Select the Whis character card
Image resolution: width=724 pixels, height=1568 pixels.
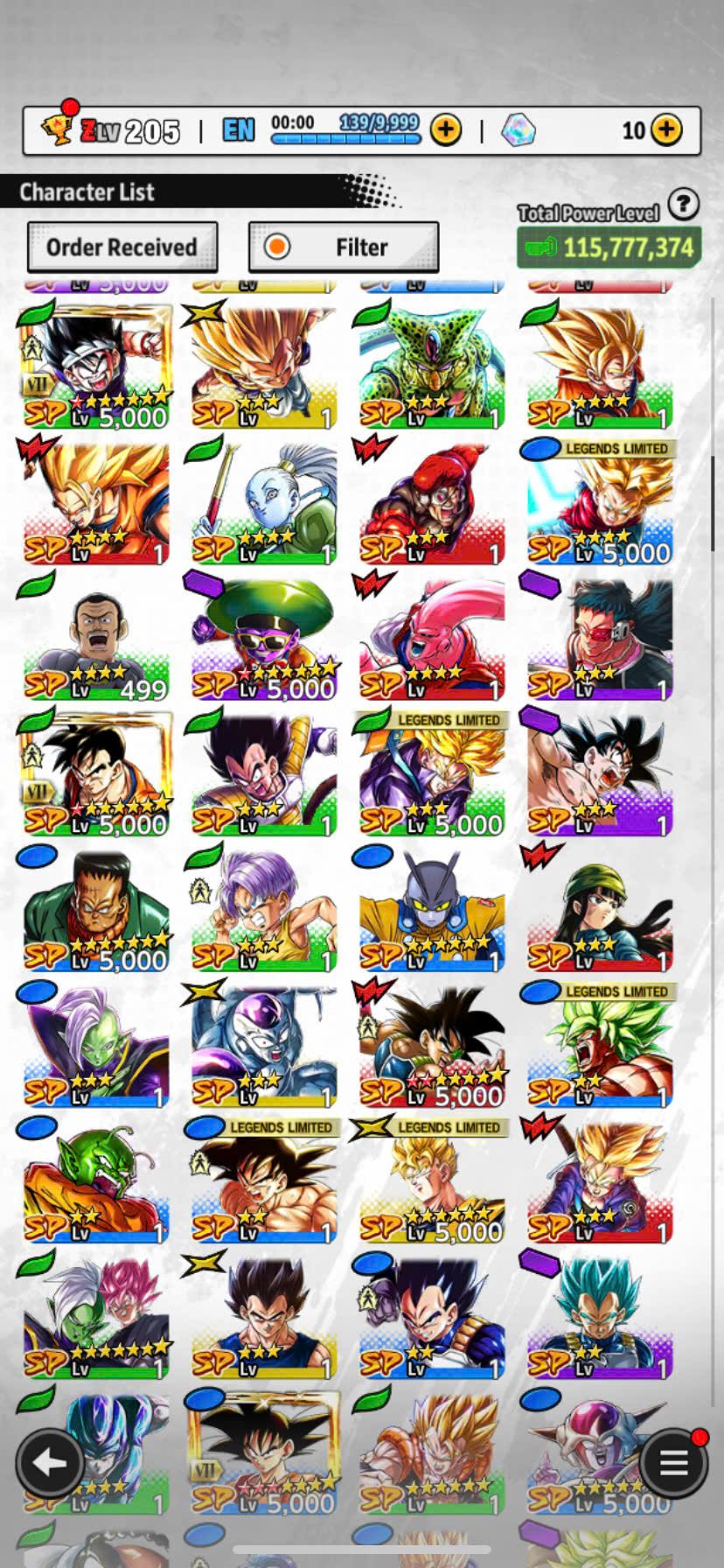click(x=263, y=503)
